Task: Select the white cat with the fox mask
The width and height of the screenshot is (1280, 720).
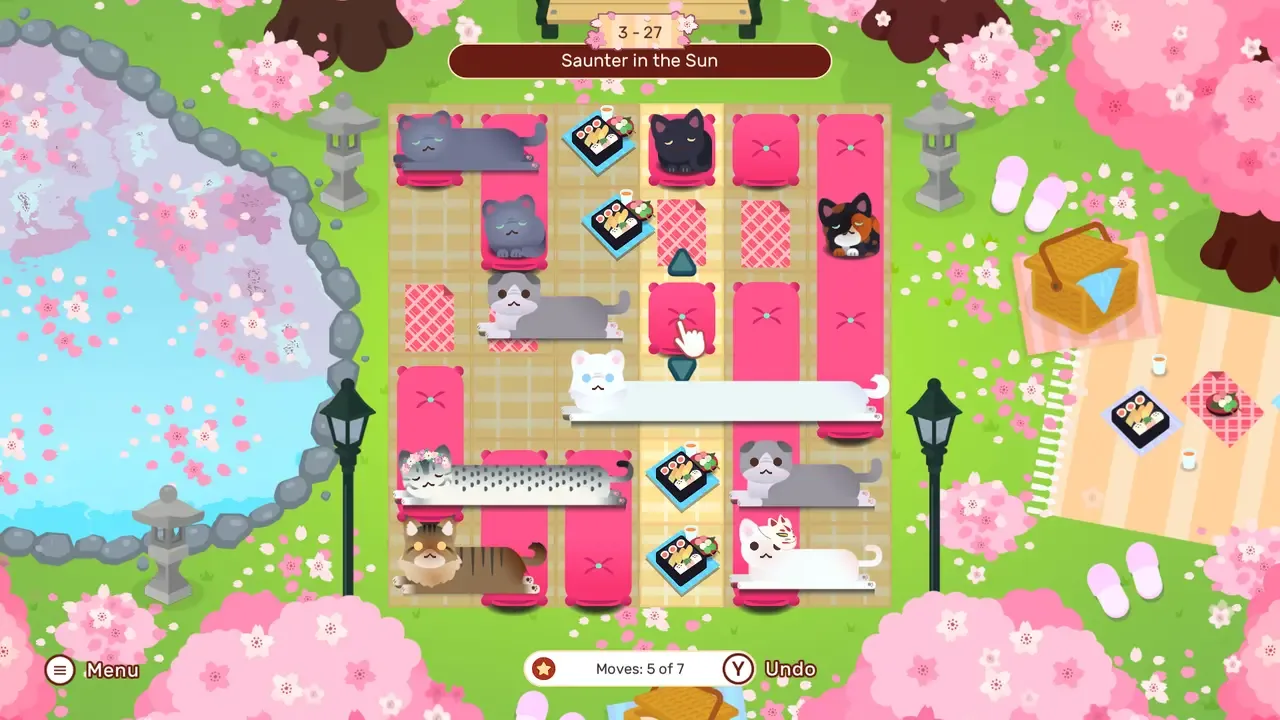Action: coord(805,555)
